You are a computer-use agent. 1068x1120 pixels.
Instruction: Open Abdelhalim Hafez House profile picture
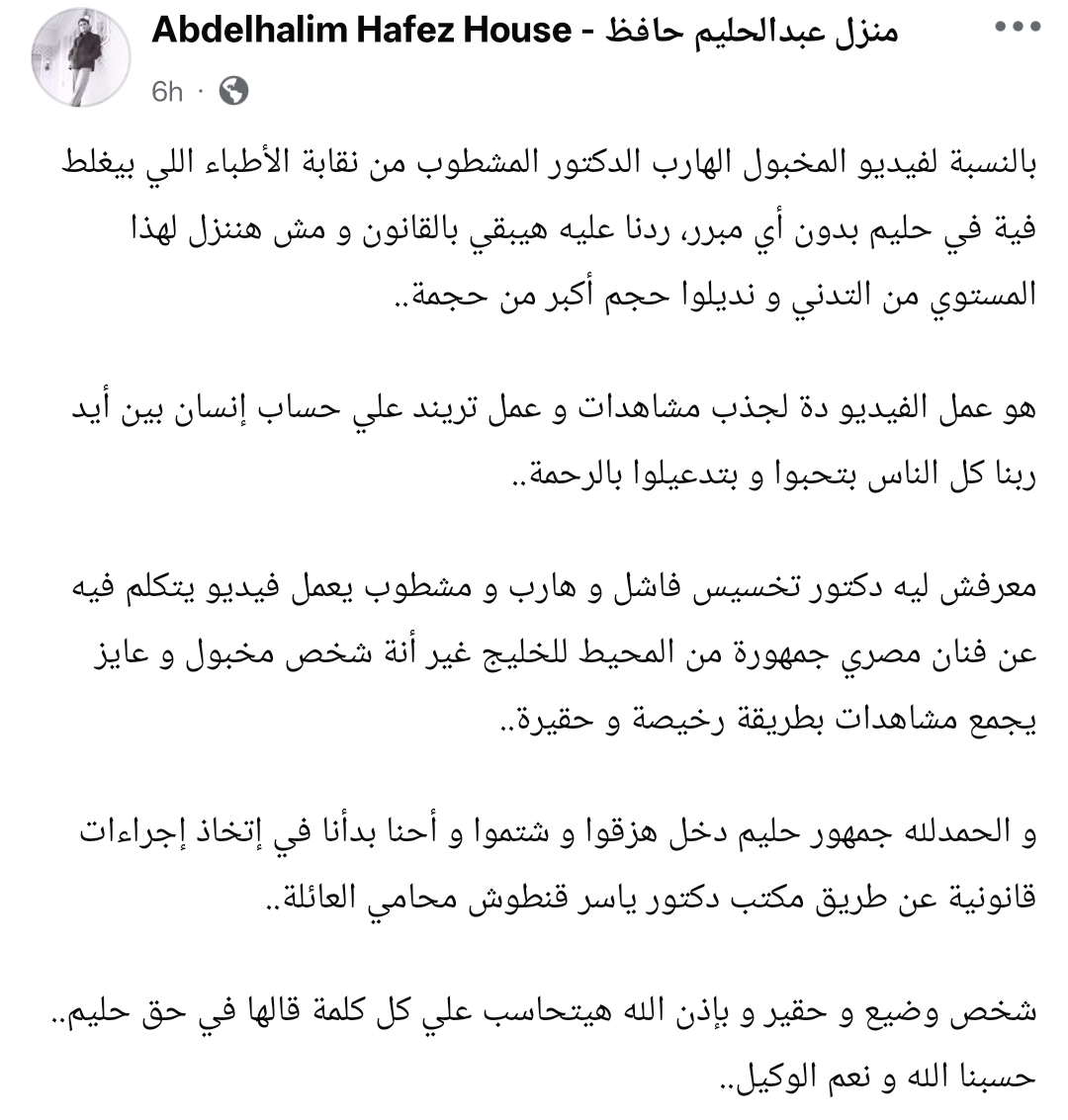point(83,58)
